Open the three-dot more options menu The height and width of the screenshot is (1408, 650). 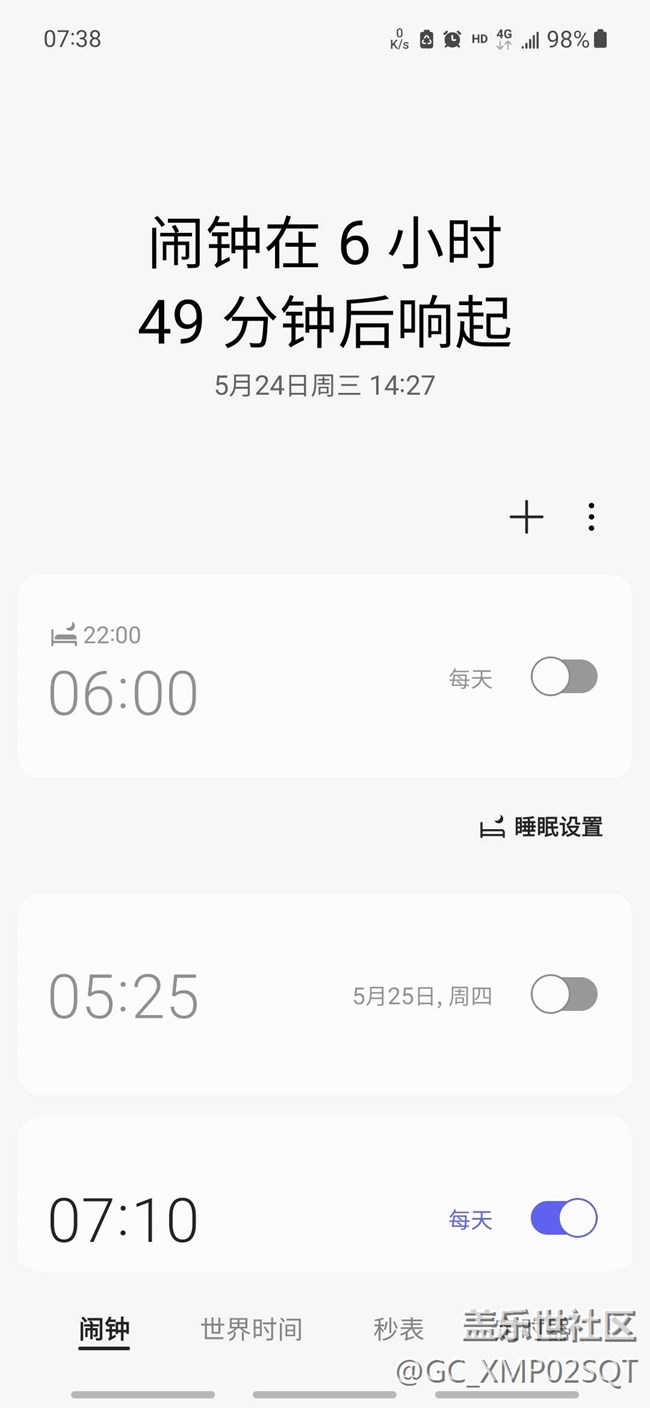click(591, 517)
